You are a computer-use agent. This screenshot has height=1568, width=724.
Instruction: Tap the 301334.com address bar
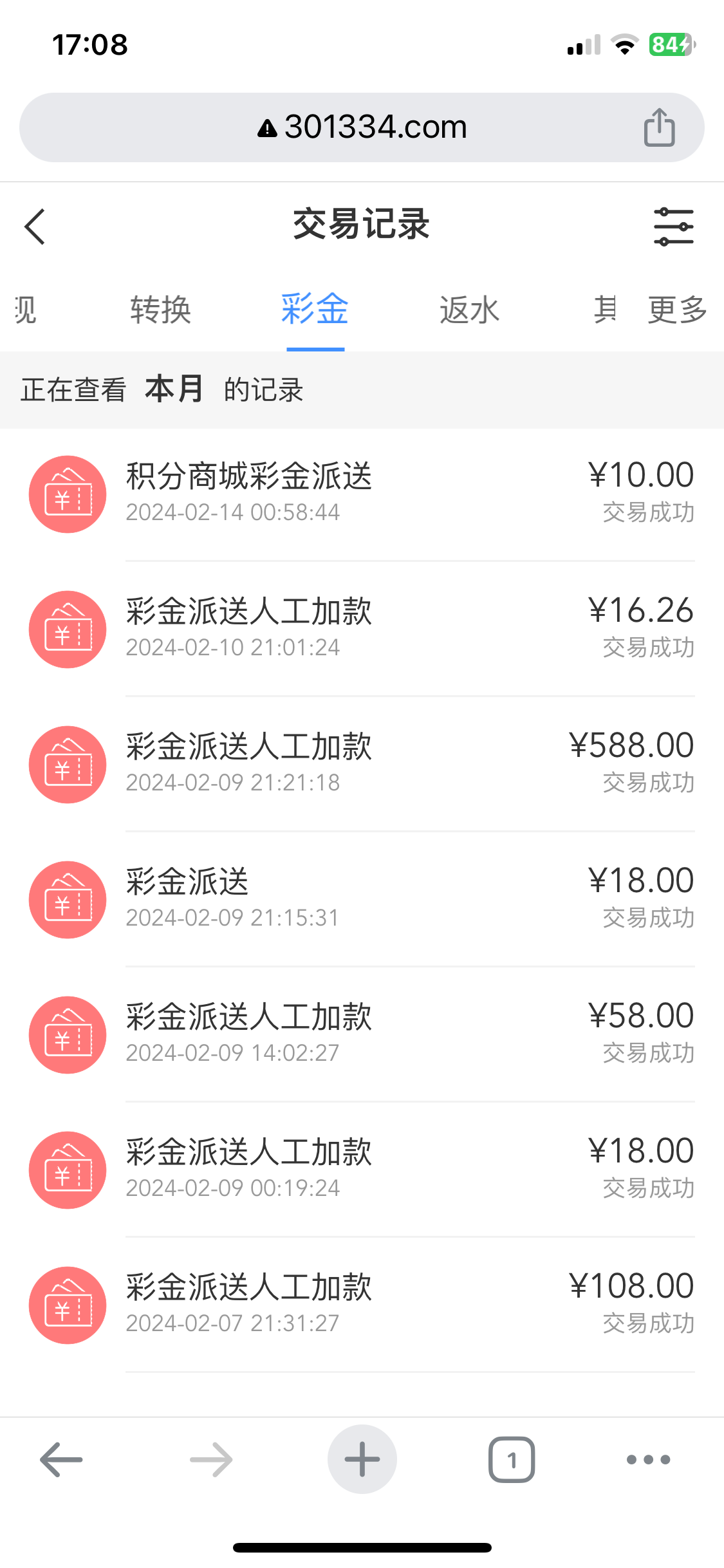(x=362, y=127)
